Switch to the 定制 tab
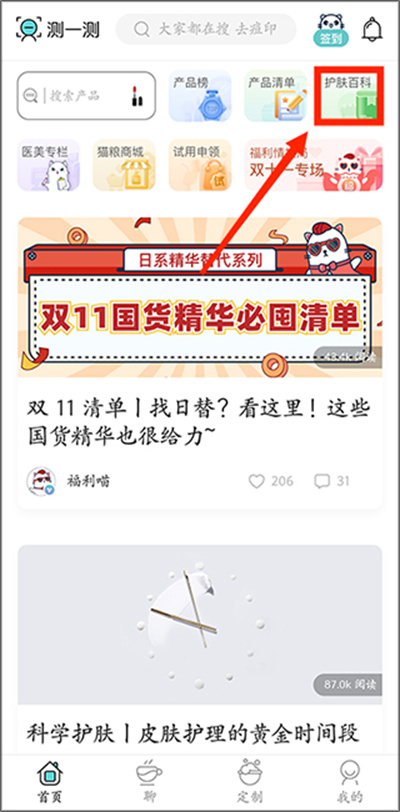The image size is (400, 812). tap(250, 780)
